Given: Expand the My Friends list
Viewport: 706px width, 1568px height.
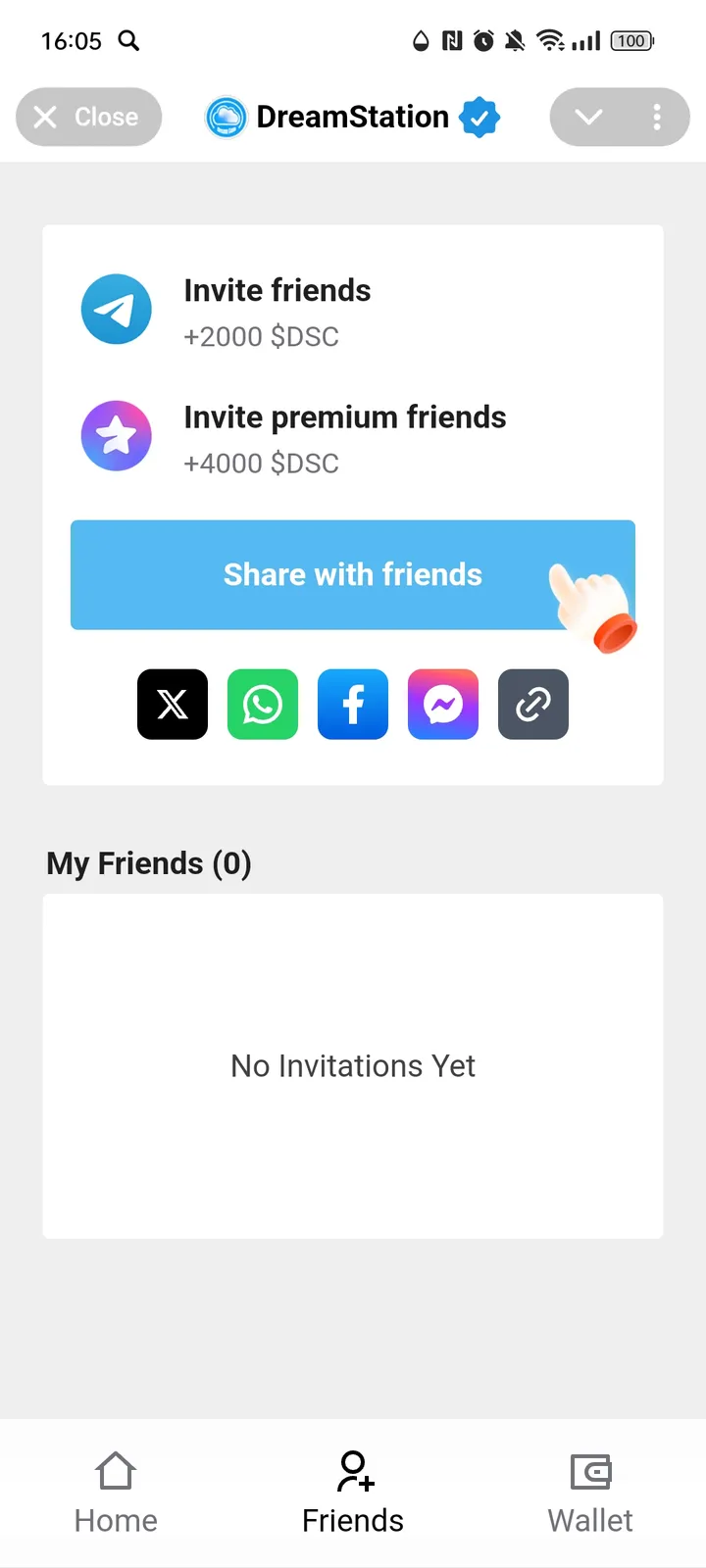Looking at the screenshot, I should (148, 863).
